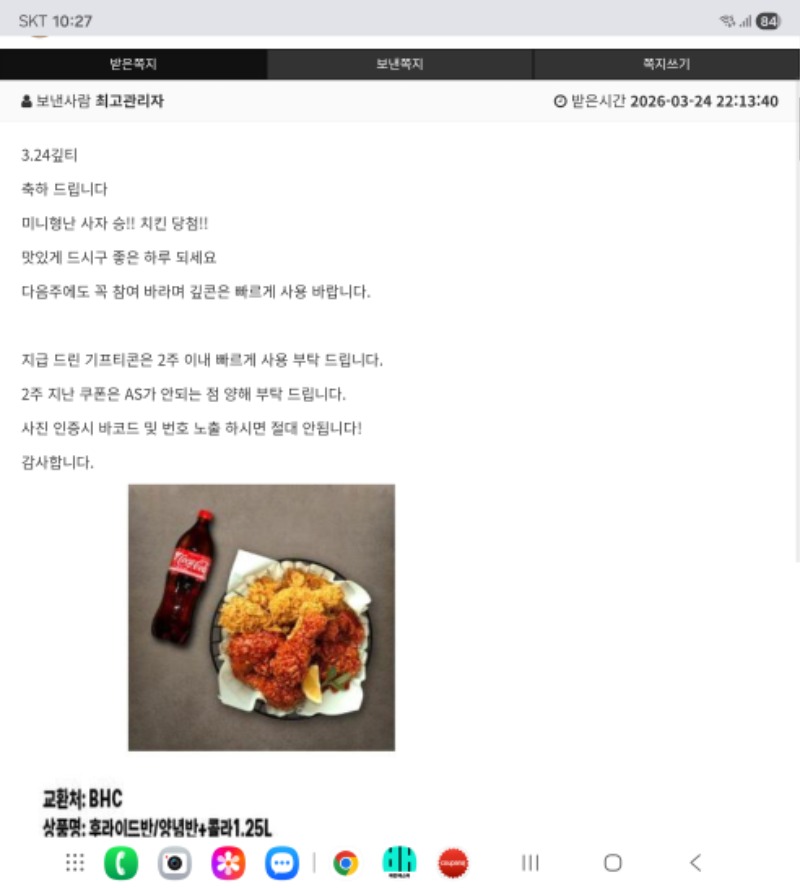Open the BHC chicken gifticon image

click(x=261, y=617)
